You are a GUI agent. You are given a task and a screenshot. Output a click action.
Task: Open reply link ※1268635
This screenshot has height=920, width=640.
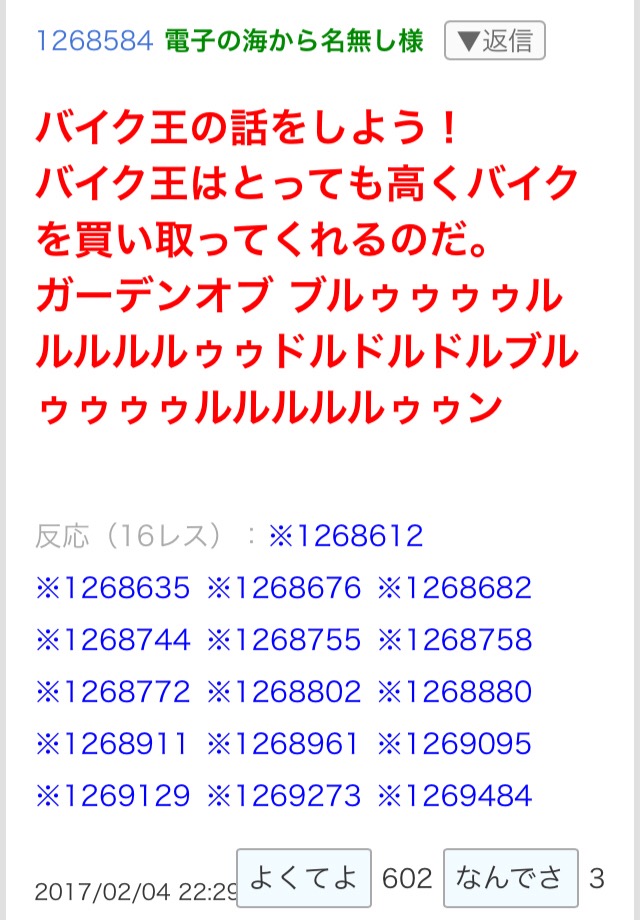tap(112, 588)
